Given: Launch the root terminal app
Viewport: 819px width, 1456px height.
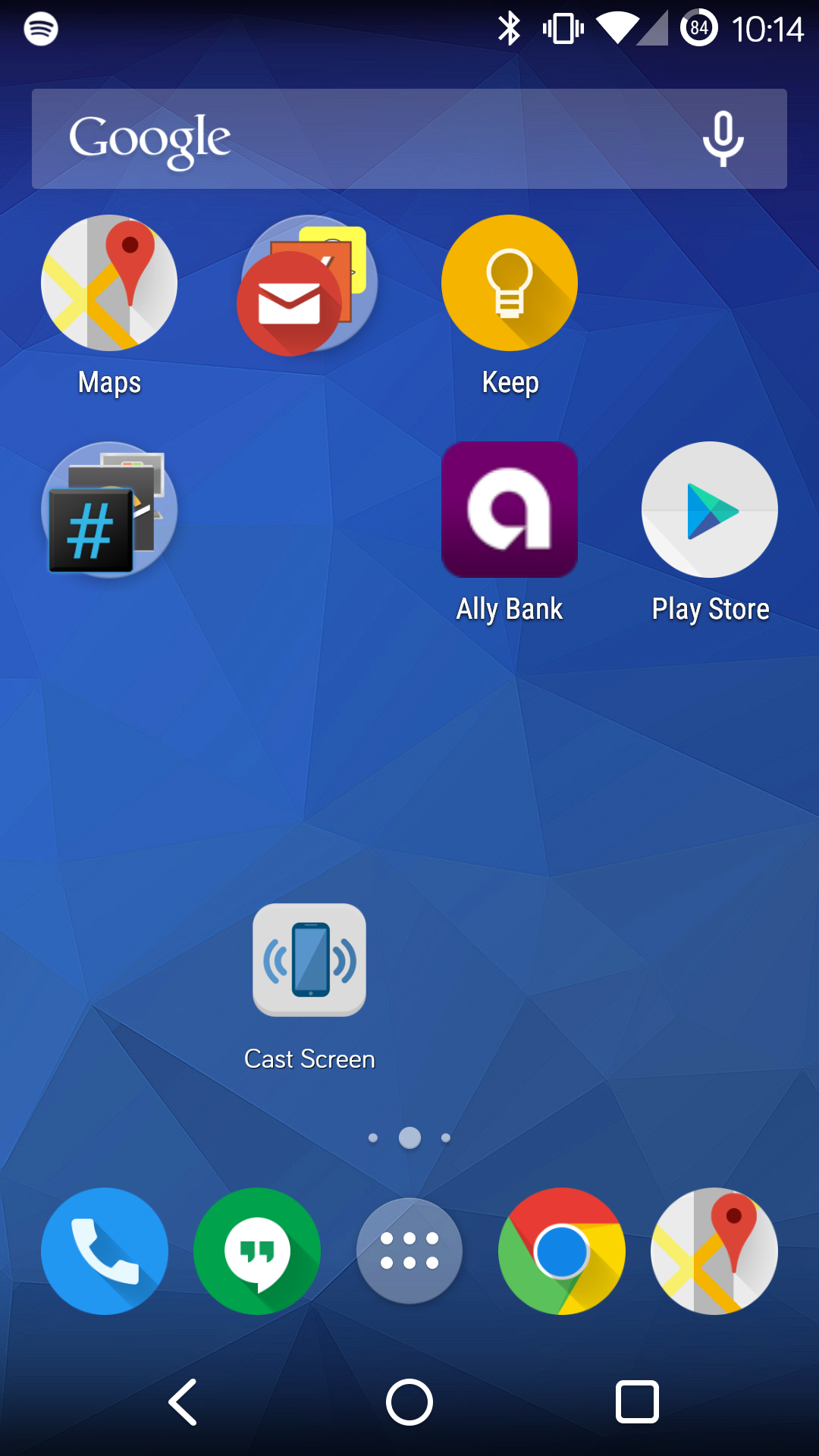Looking at the screenshot, I should click(108, 509).
